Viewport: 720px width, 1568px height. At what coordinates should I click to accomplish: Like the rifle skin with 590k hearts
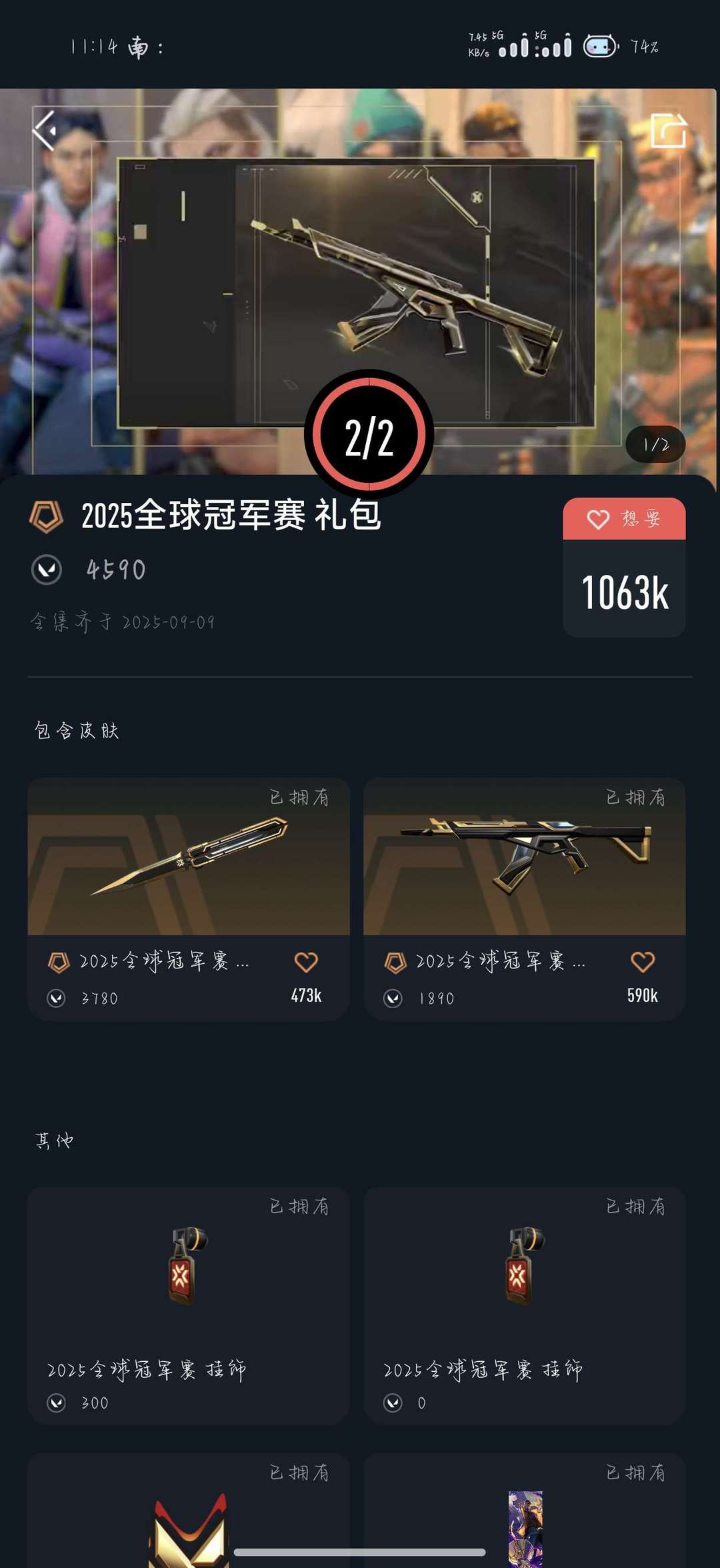(x=642, y=962)
